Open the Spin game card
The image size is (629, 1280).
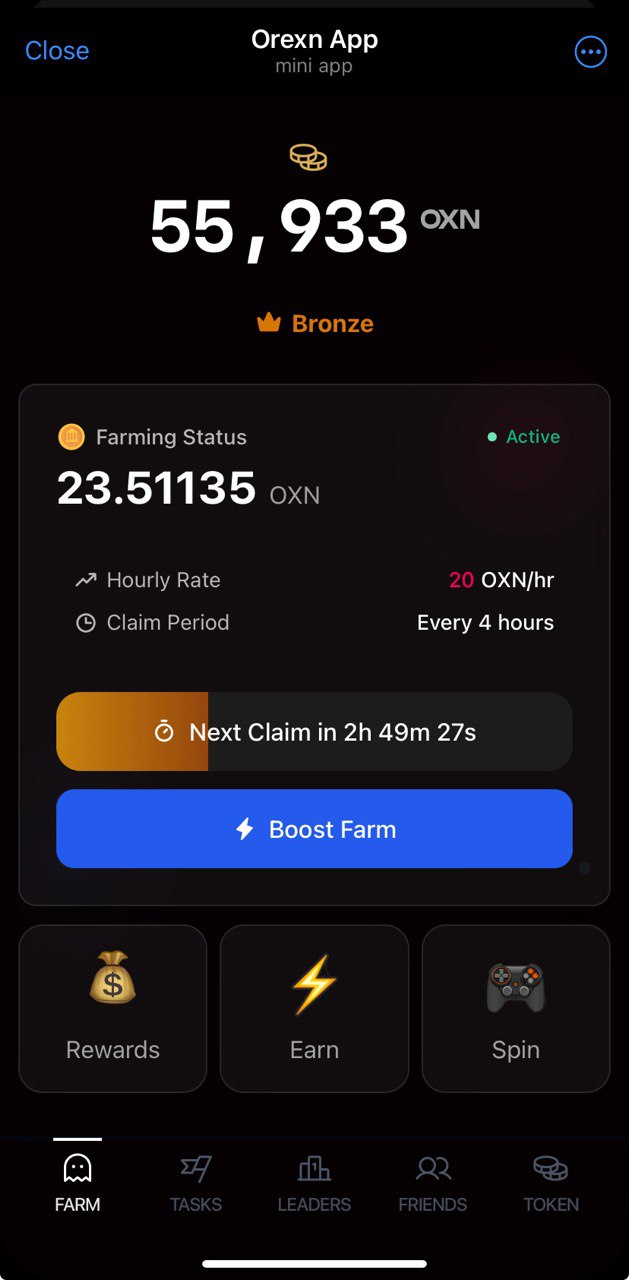pyautogui.click(x=515, y=1008)
